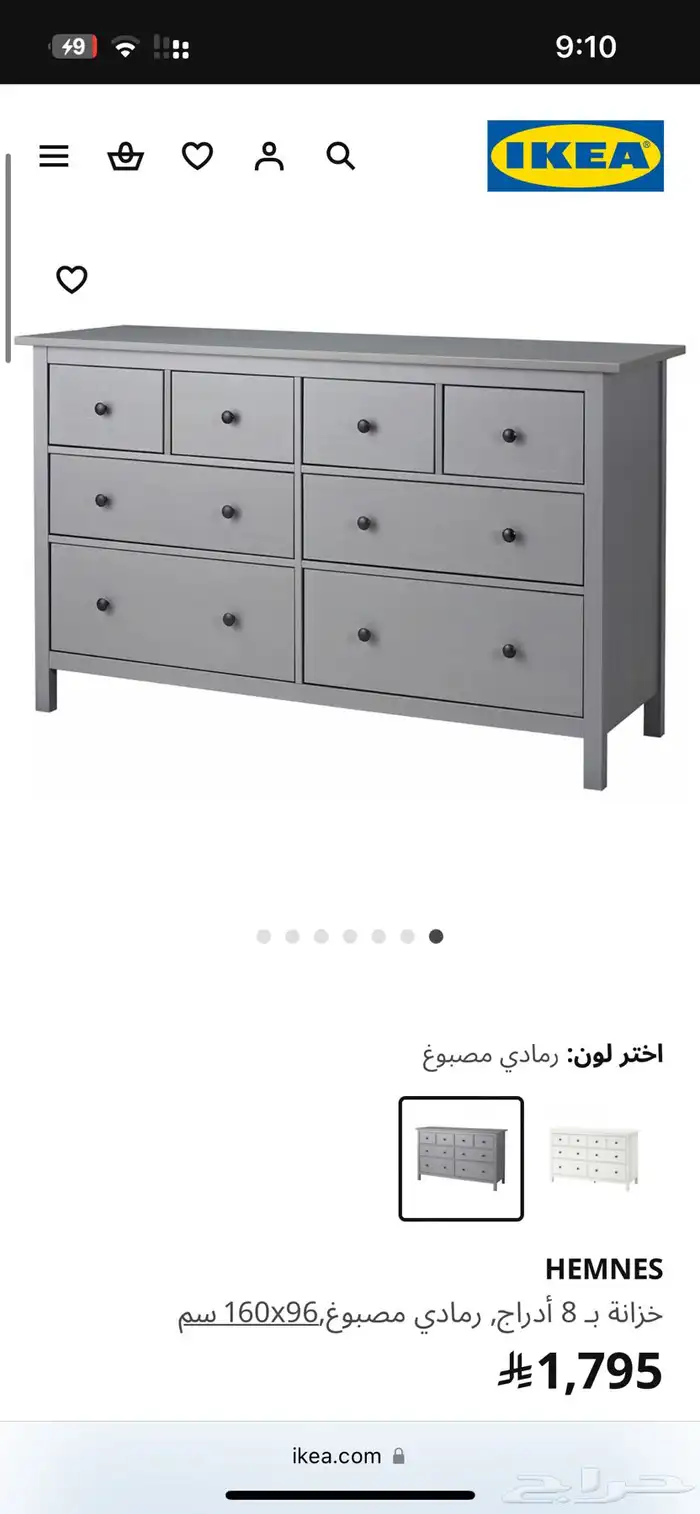This screenshot has width=700, height=1514.
Task: Open the 160x96 سم dimensions link
Action: point(248,1313)
